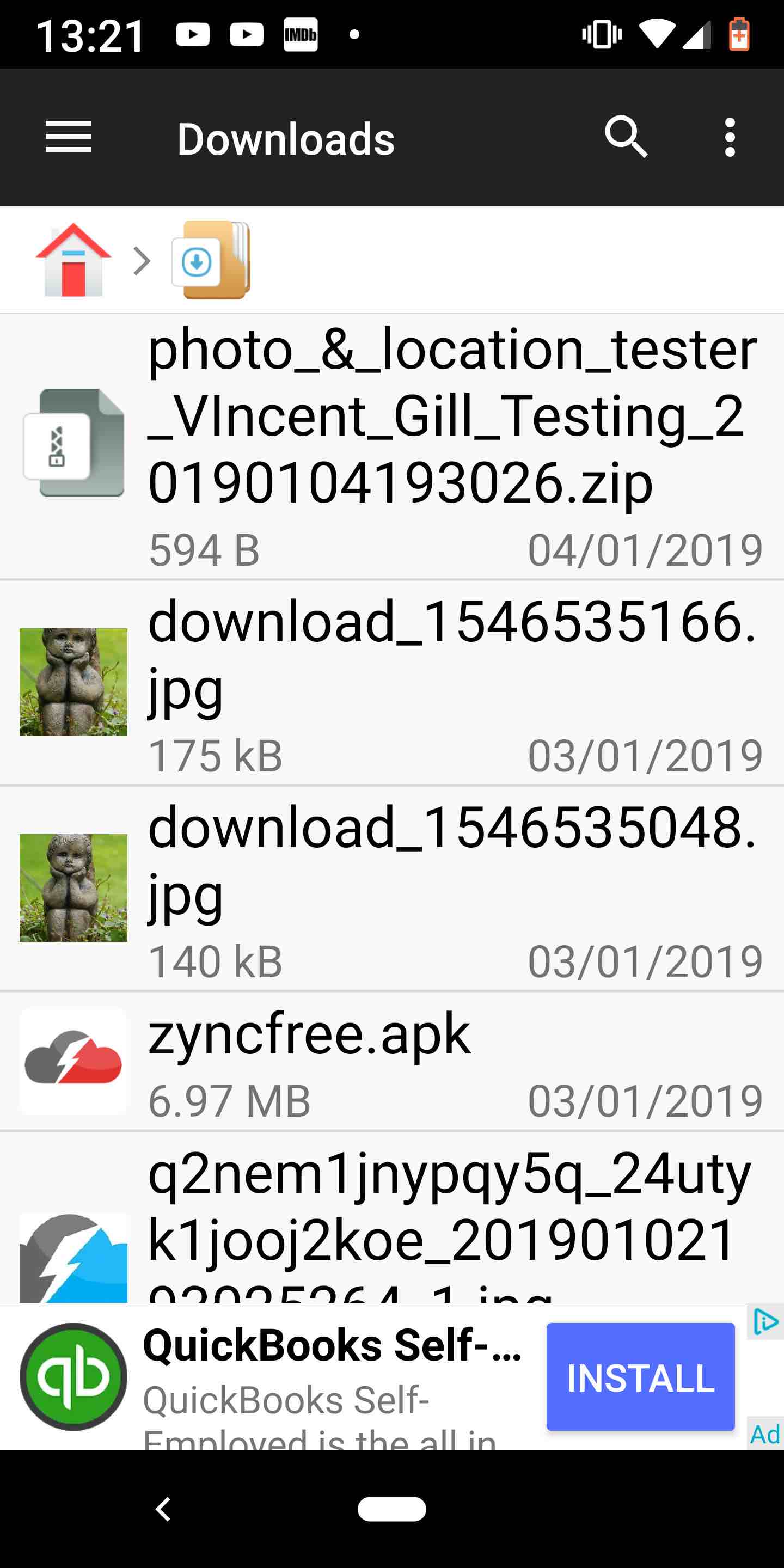The image size is (784, 1568).
Task: Go to the home folder in the breadcrumb
Action: (x=73, y=261)
